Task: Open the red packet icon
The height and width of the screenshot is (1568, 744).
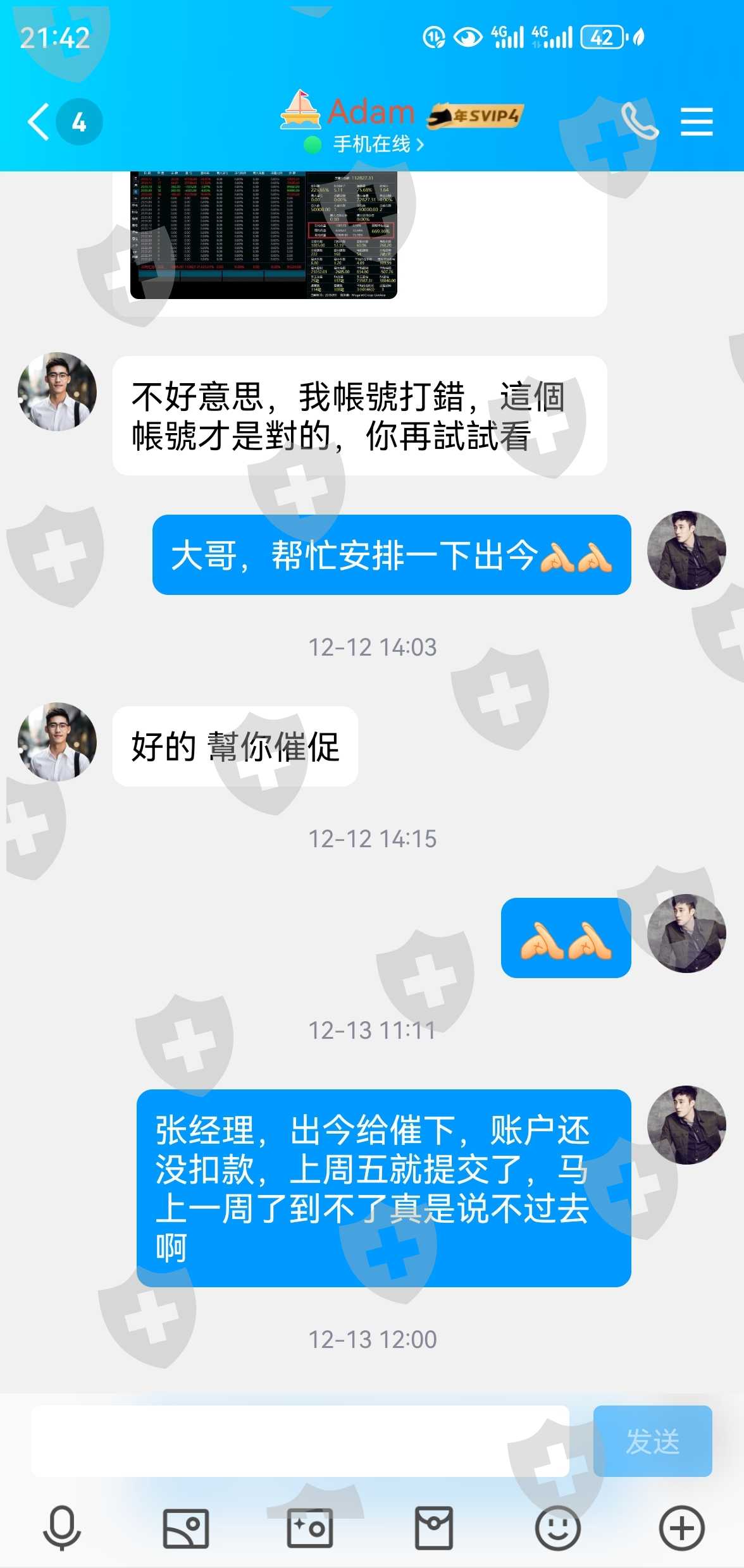Action: tap(434, 1528)
